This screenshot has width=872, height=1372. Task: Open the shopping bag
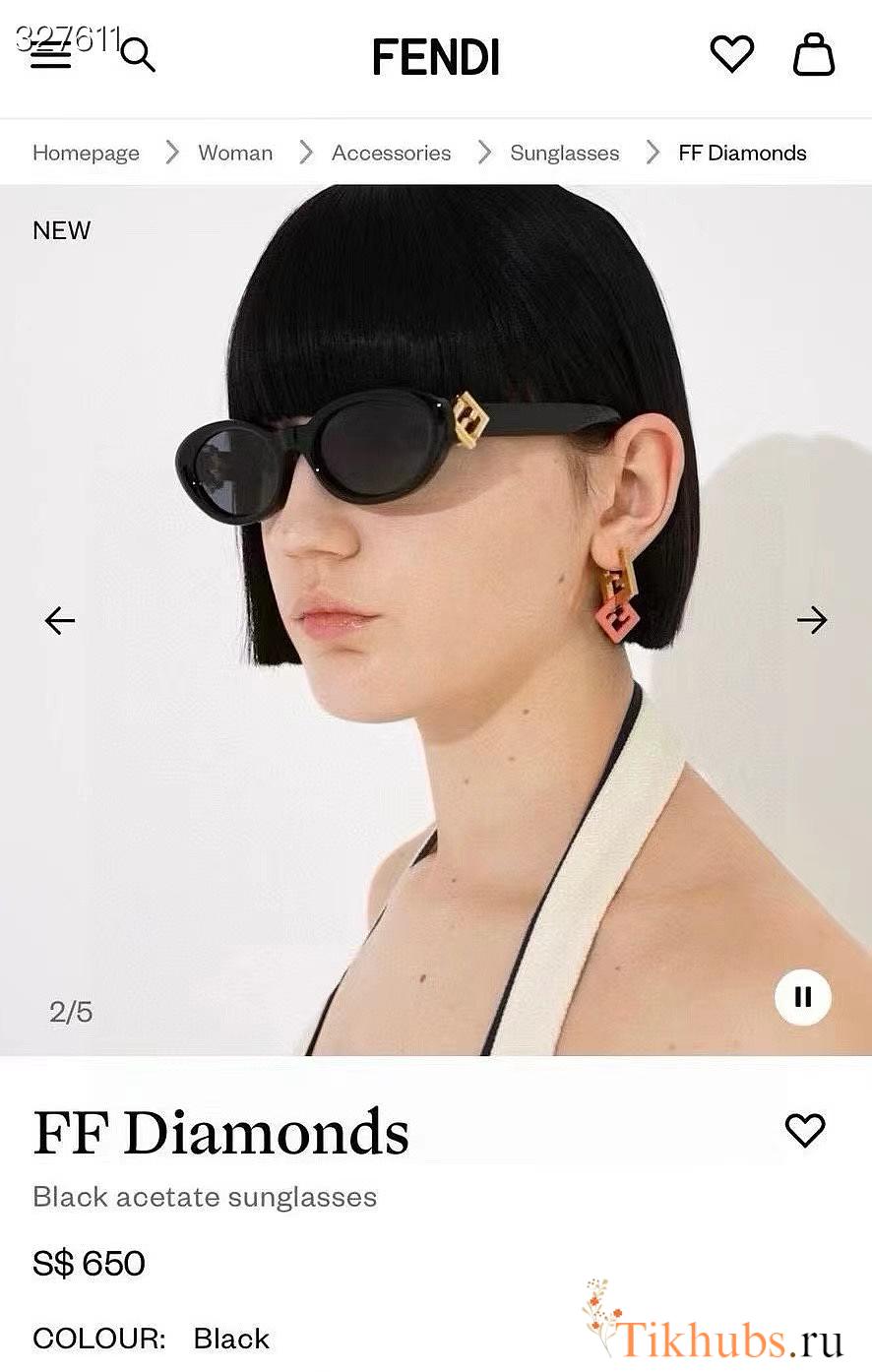pyautogui.click(x=814, y=54)
